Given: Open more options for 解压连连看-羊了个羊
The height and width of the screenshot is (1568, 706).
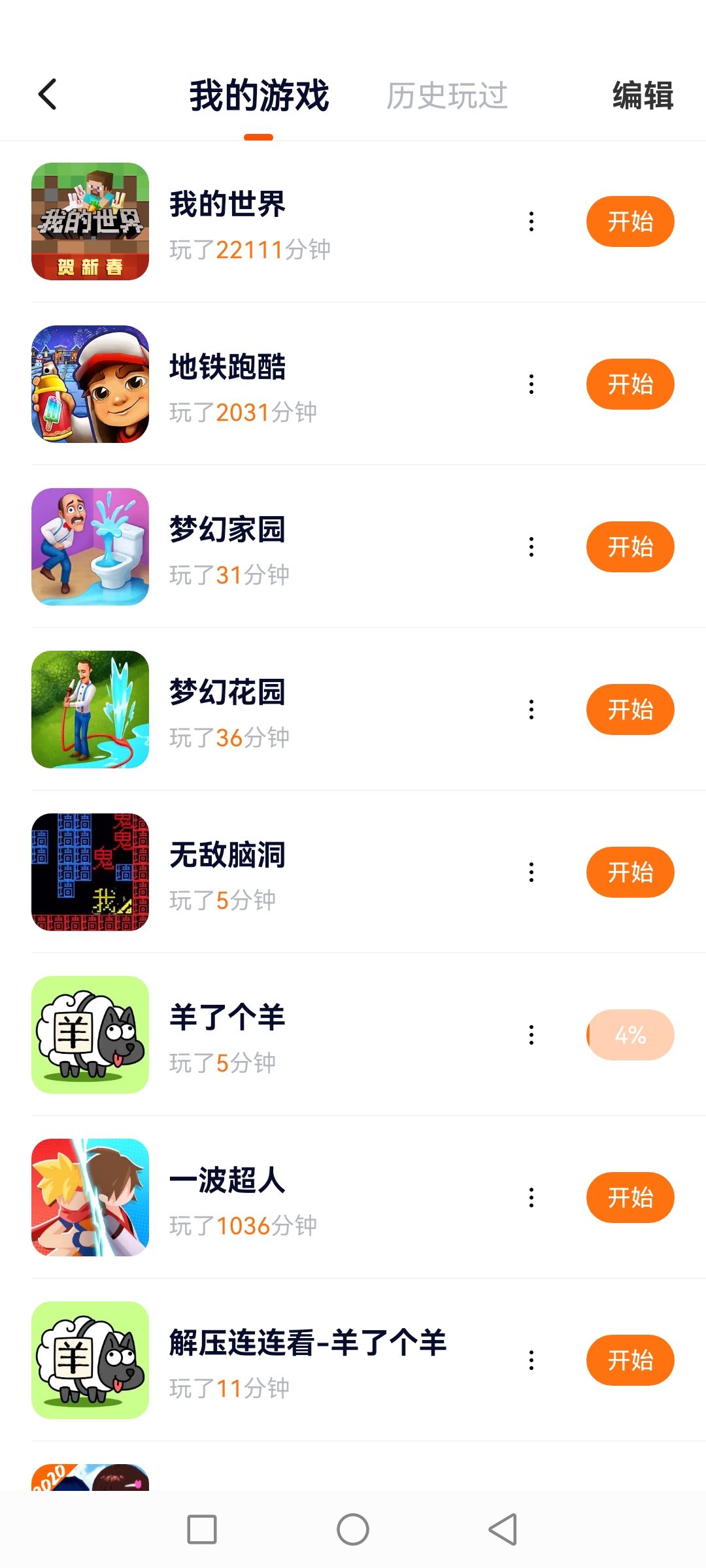Looking at the screenshot, I should pos(531,1360).
